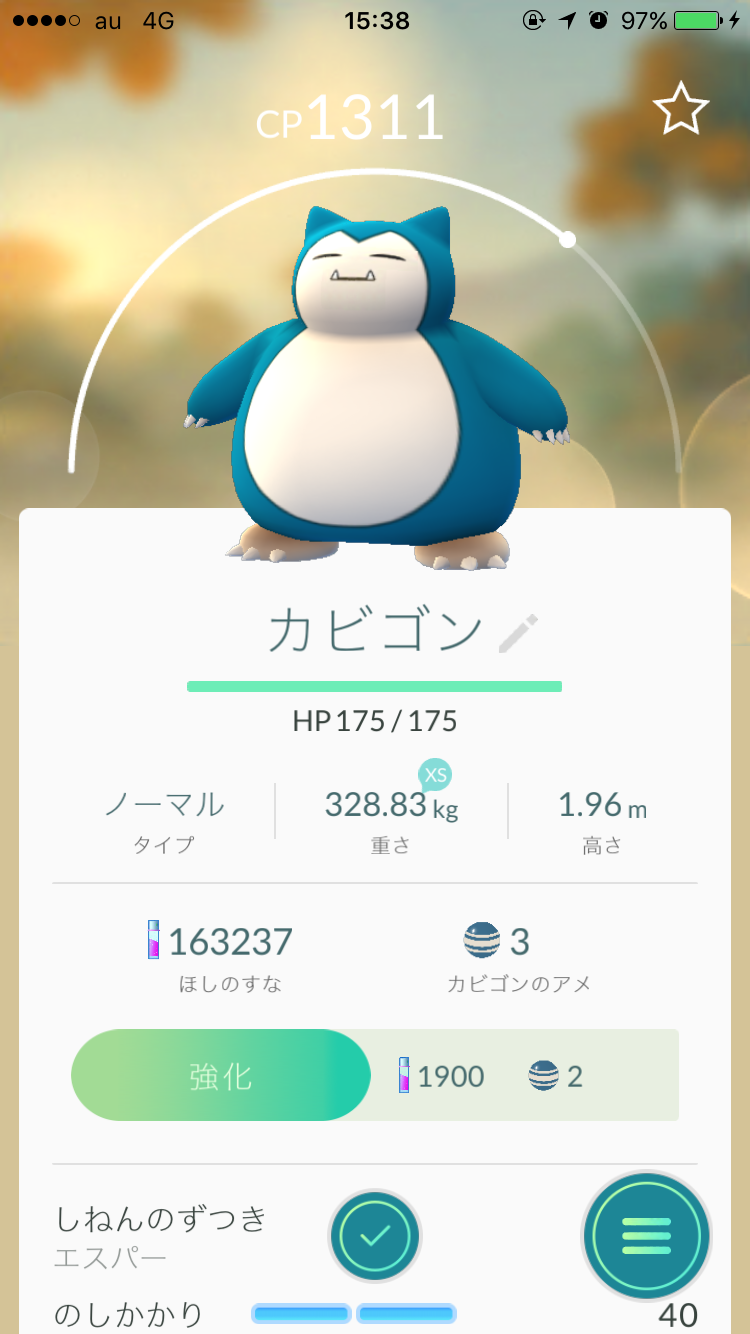This screenshot has height=1334, width=750.
Task: Tap the checkmark circle beside しねんのずつき
Action: click(x=374, y=1236)
